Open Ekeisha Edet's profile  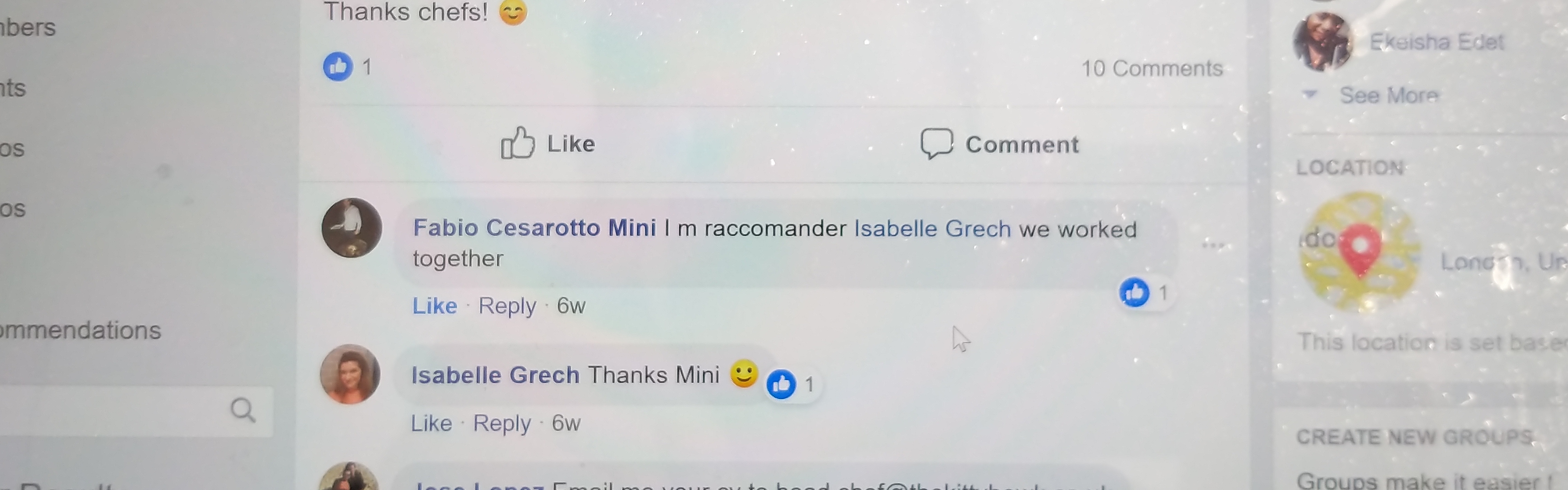coord(1436,42)
